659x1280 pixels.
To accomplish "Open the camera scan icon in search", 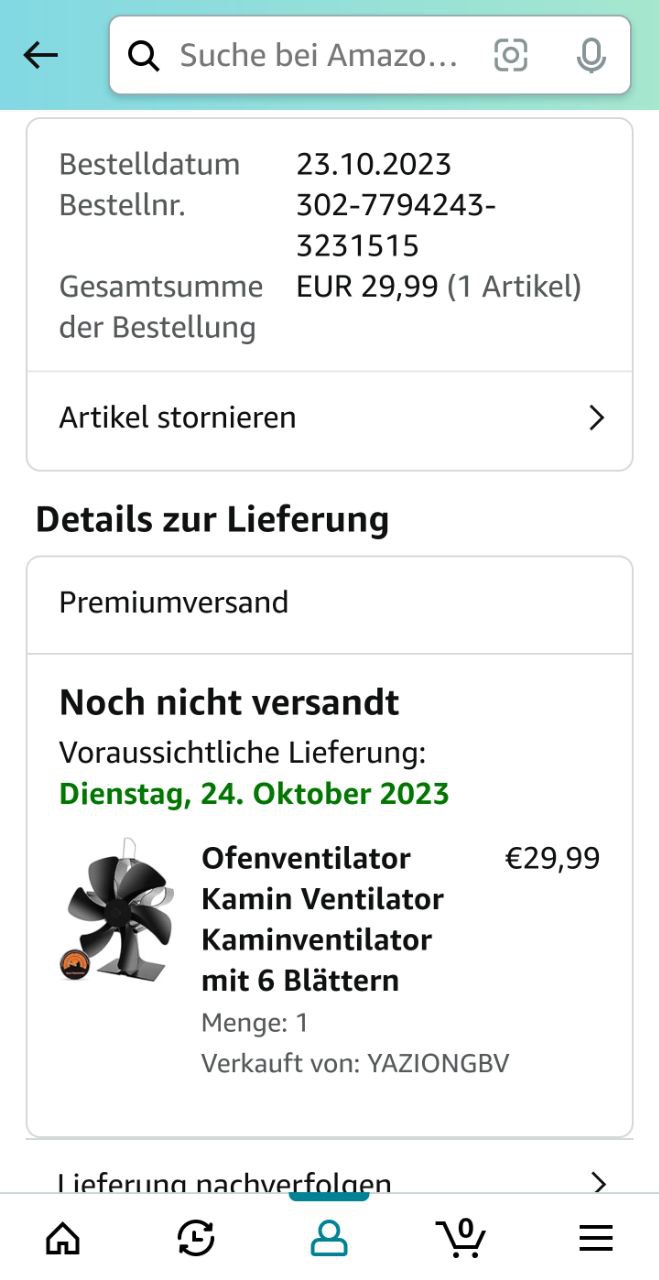I will [510, 56].
